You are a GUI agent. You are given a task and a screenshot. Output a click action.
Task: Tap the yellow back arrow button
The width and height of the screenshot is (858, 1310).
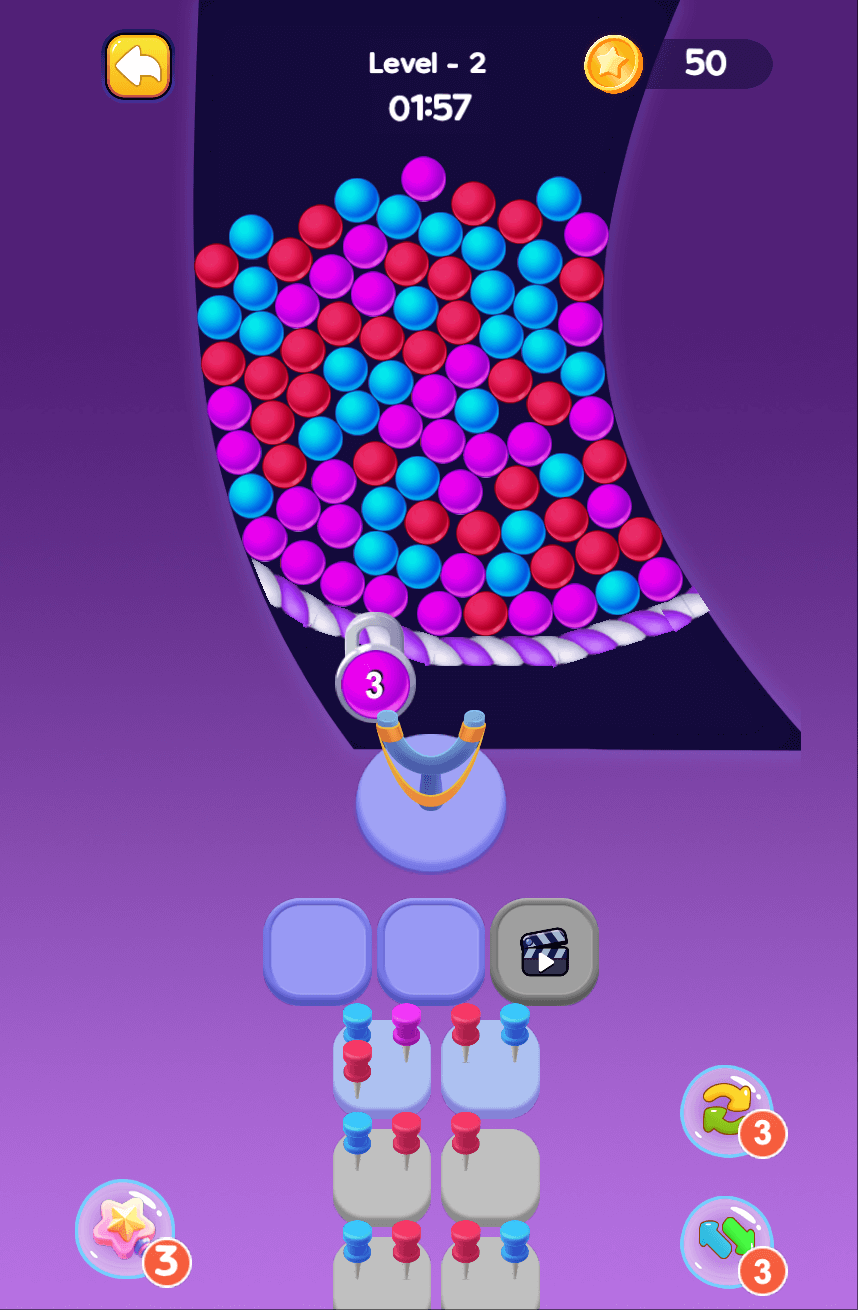[x=138, y=66]
